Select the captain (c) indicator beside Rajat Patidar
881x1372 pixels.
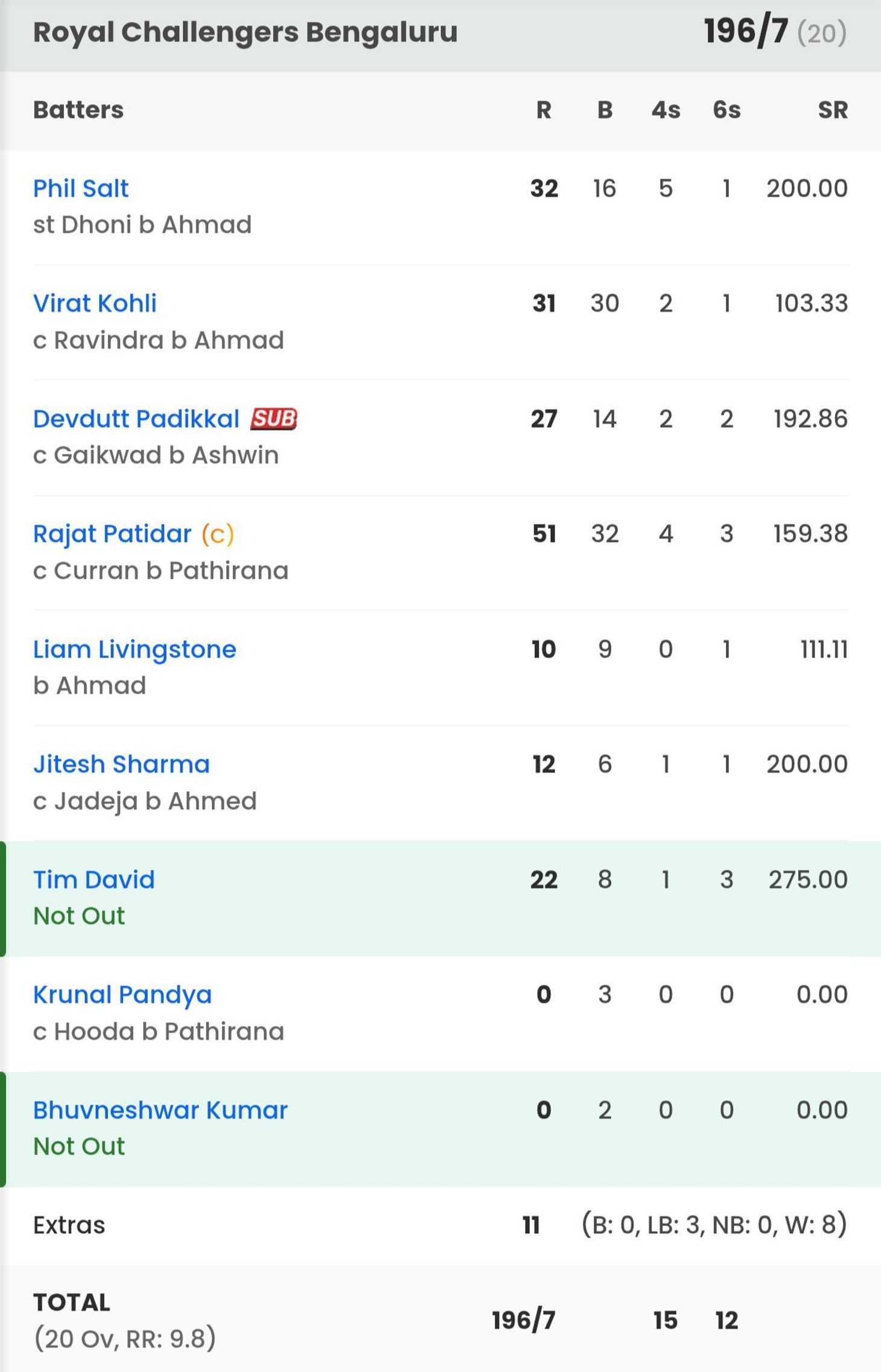coord(217,534)
